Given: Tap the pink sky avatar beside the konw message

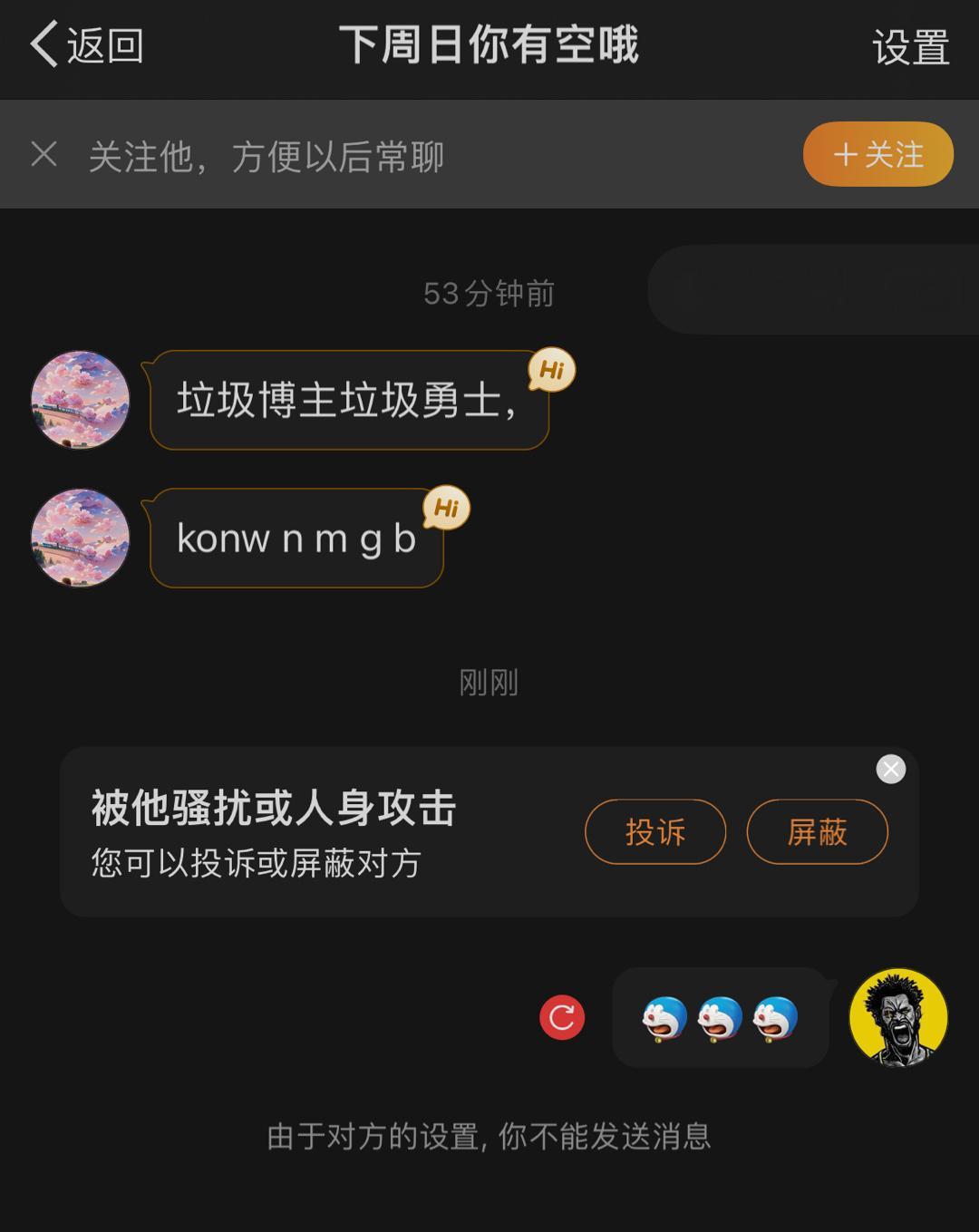Looking at the screenshot, I should coord(80,538).
